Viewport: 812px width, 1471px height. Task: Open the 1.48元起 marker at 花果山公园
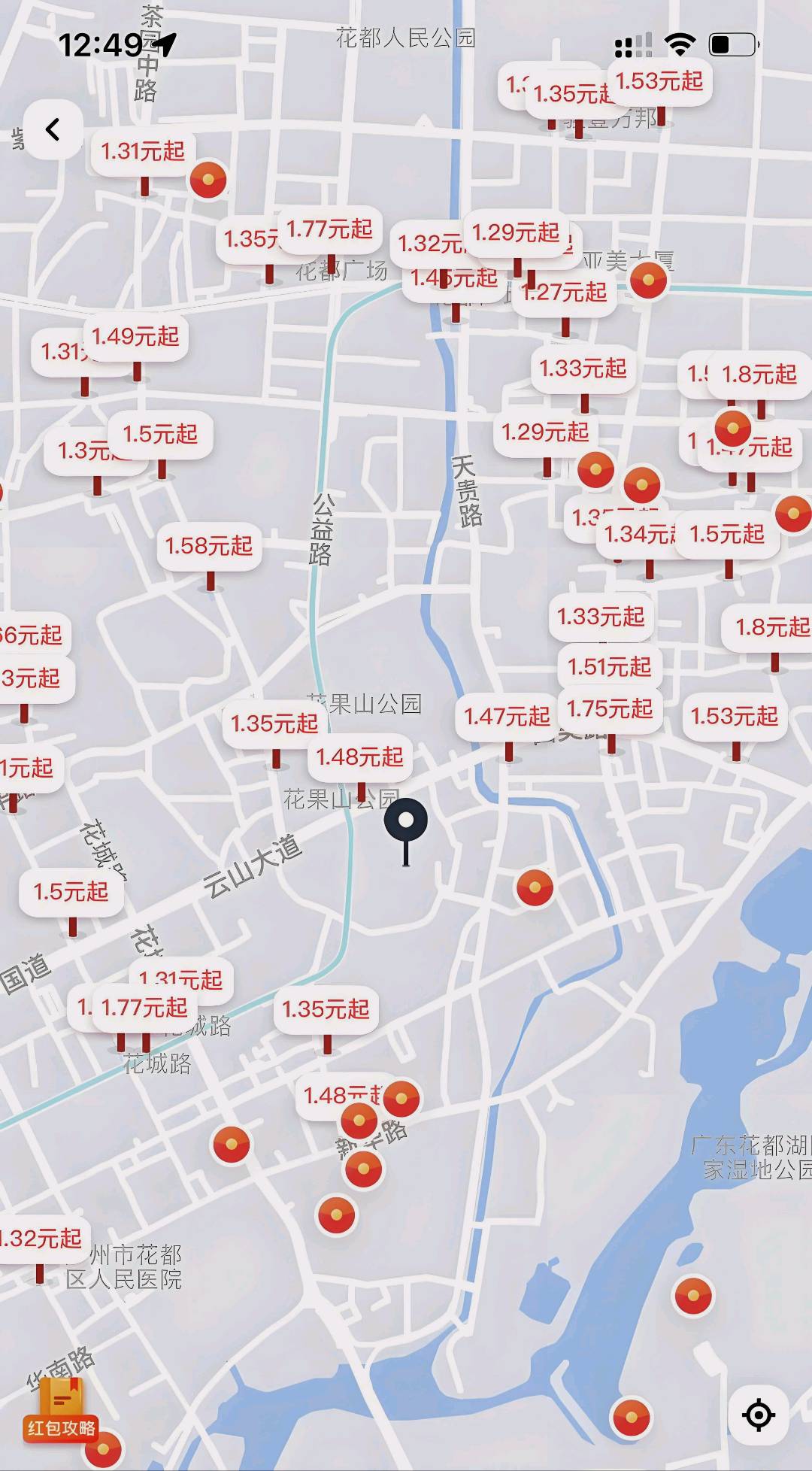(x=359, y=757)
